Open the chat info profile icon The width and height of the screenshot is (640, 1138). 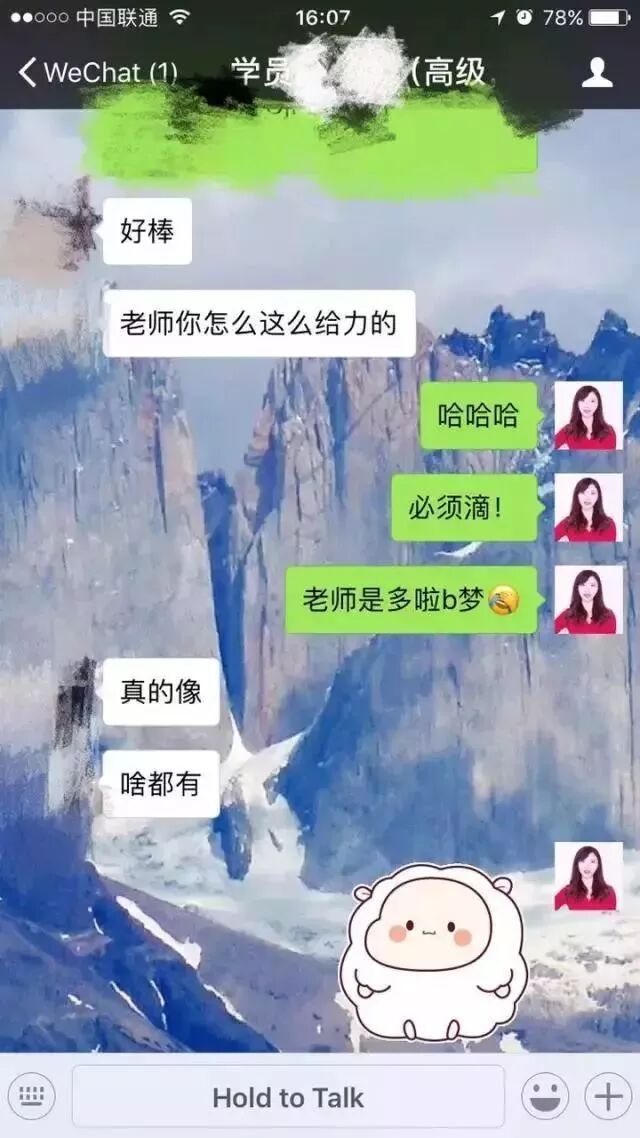(596, 72)
